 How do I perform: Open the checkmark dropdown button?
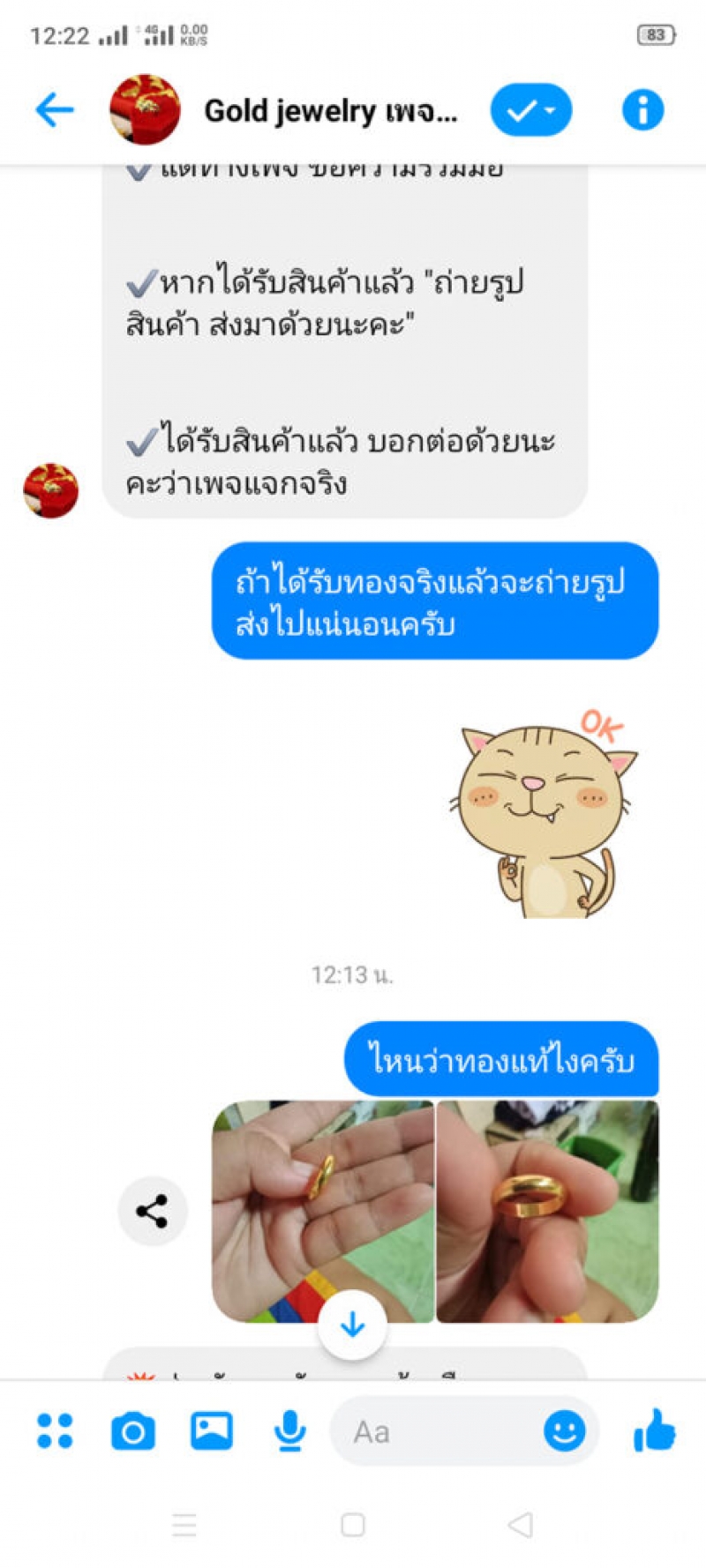[x=530, y=110]
